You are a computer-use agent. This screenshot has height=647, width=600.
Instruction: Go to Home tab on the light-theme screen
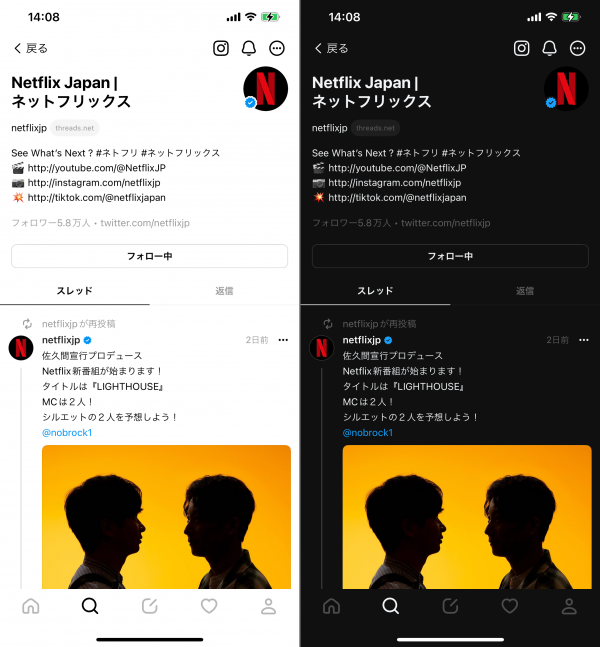pos(31,605)
